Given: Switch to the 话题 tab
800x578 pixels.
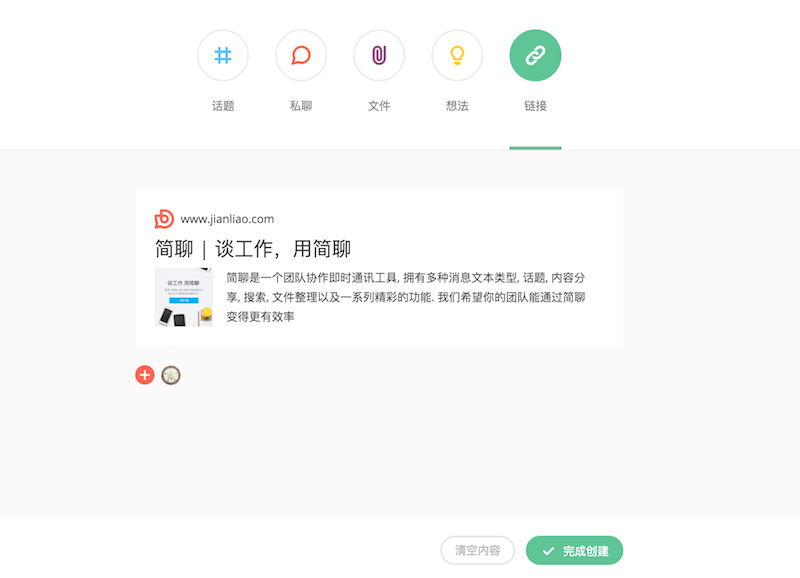Looking at the screenshot, I should click(x=223, y=56).
